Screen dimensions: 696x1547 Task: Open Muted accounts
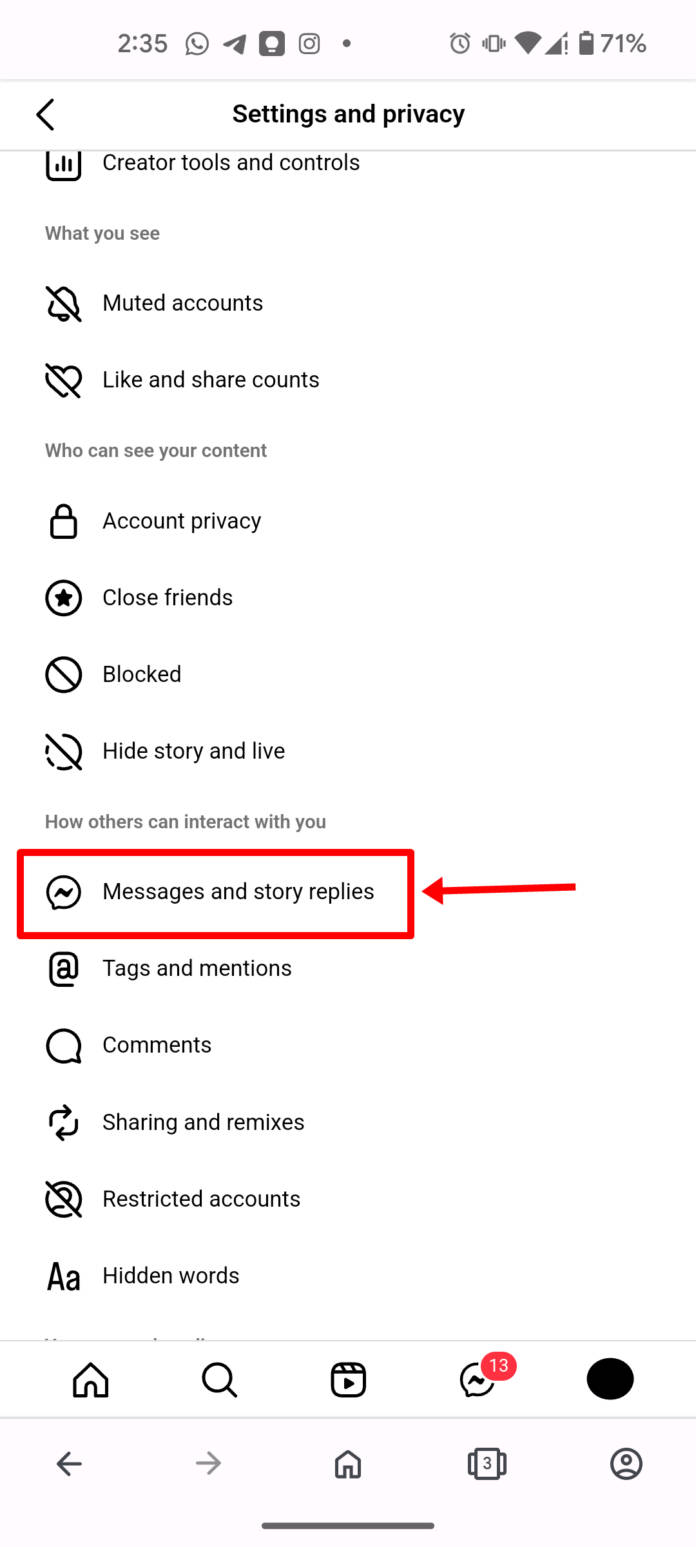click(x=182, y=303)
